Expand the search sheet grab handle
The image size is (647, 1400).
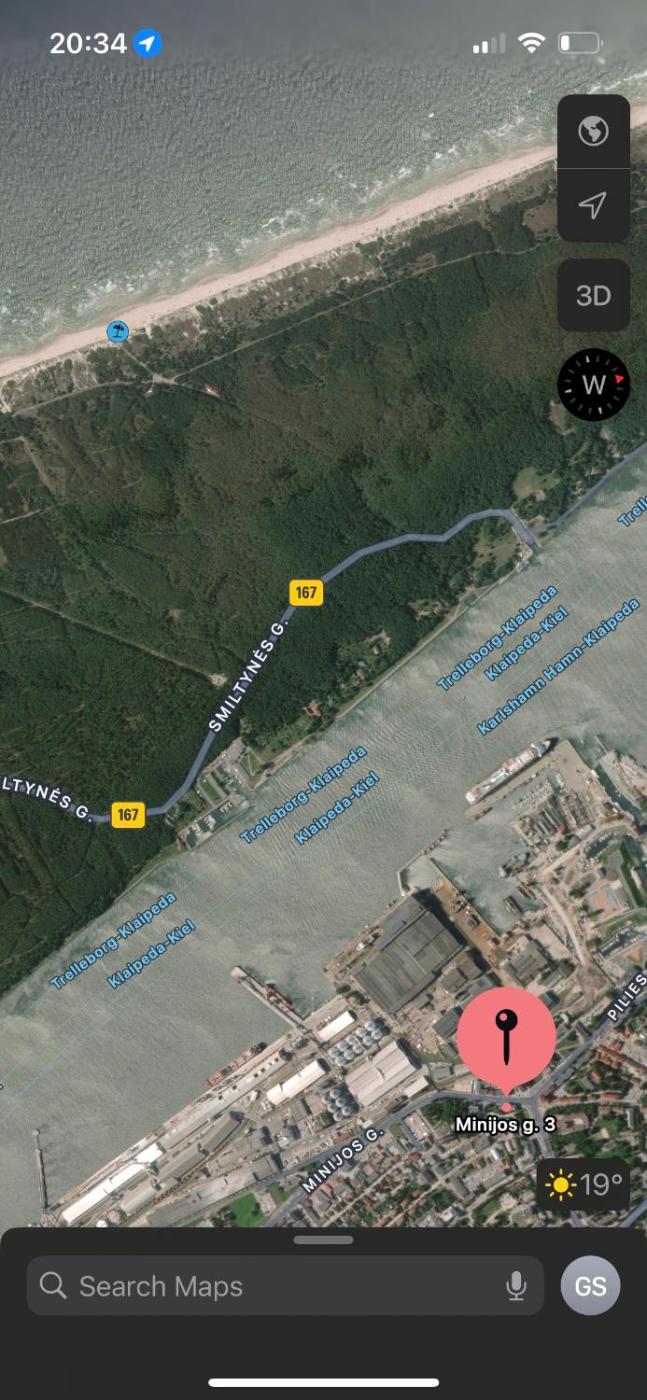coord(323,1240)
